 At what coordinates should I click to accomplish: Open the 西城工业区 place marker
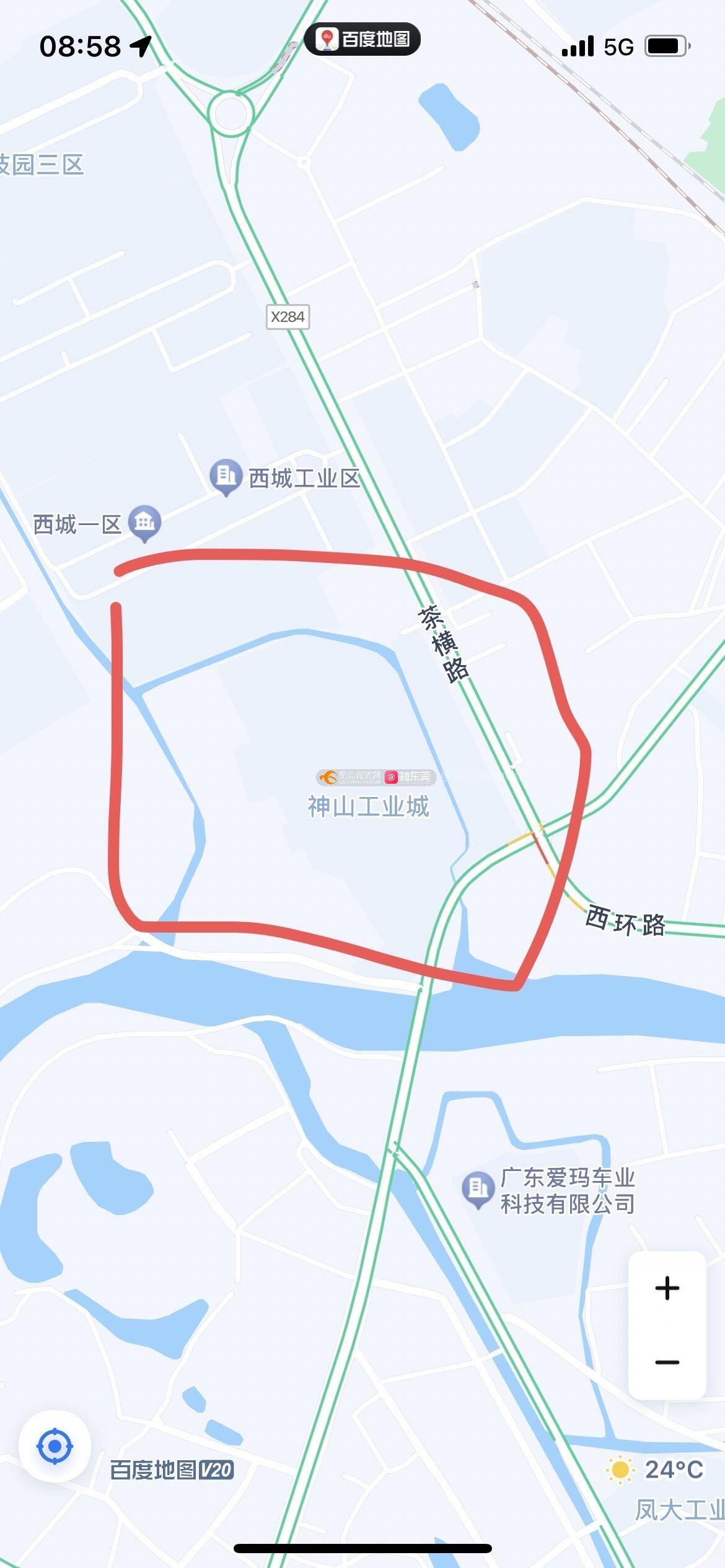226,476
